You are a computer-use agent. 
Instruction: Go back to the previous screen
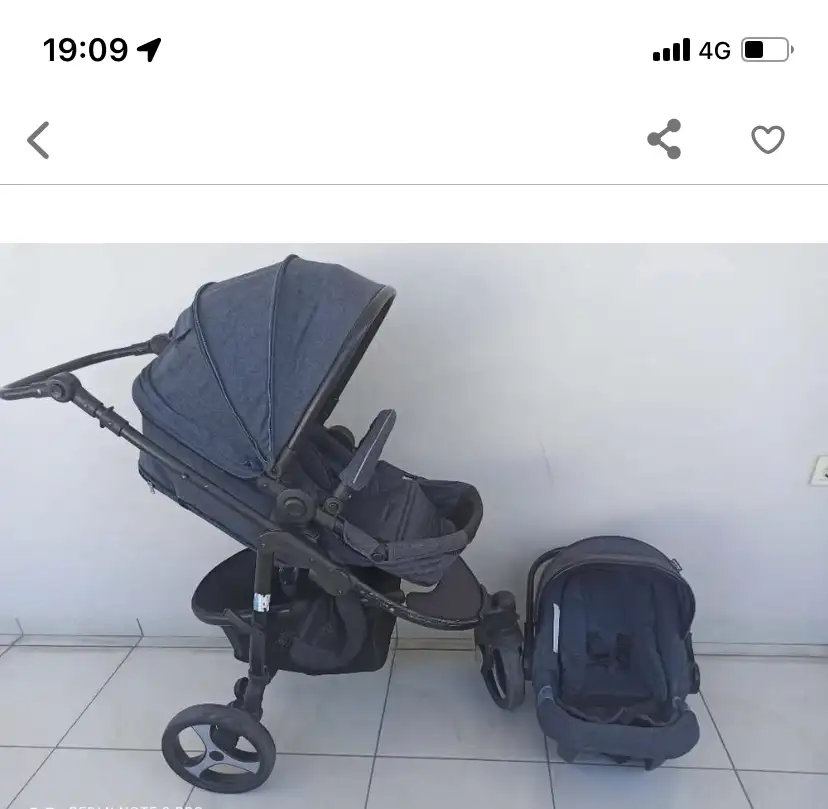pos(38,140)
